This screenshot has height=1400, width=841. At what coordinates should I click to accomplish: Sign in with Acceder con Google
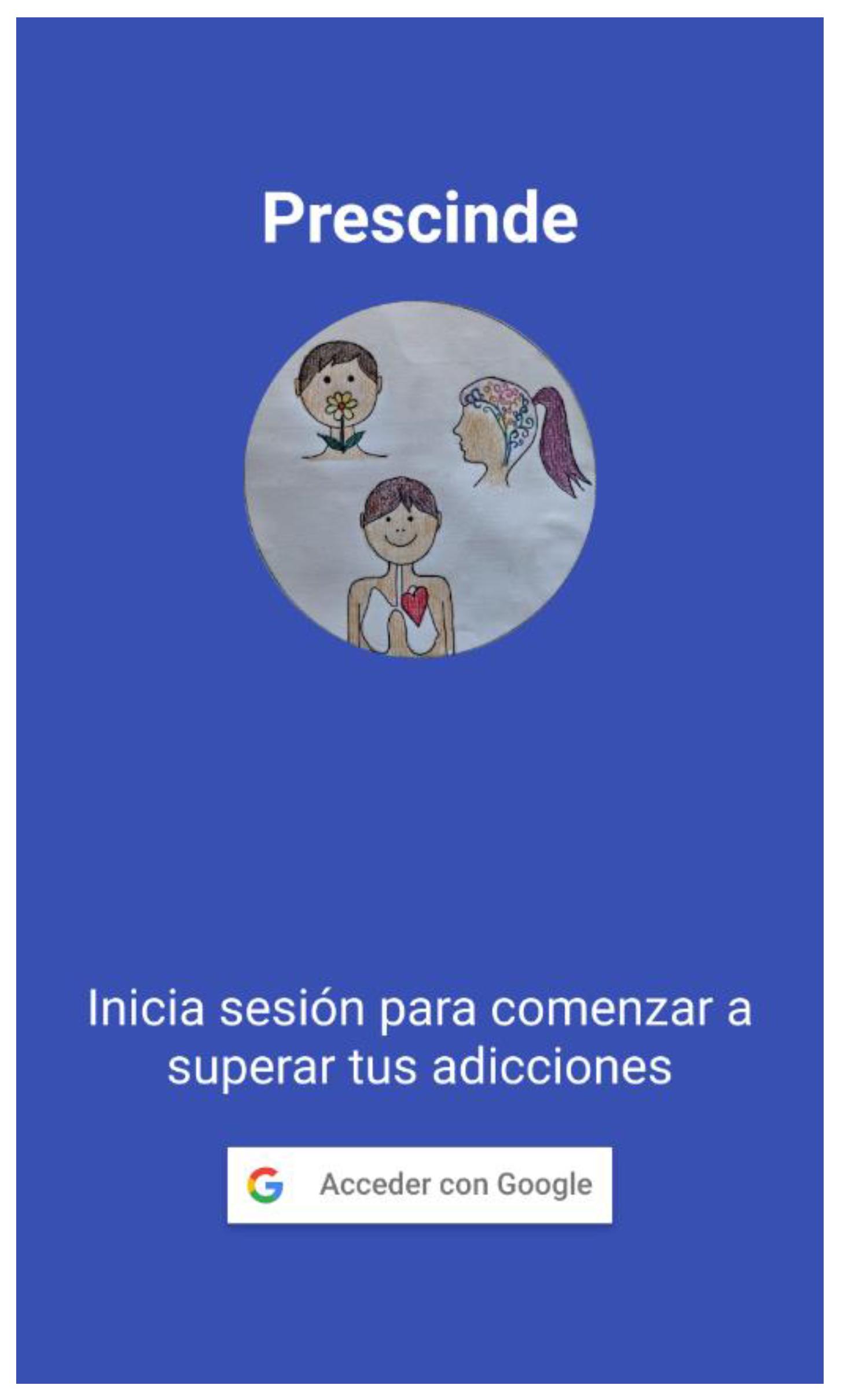[419, 1185]
